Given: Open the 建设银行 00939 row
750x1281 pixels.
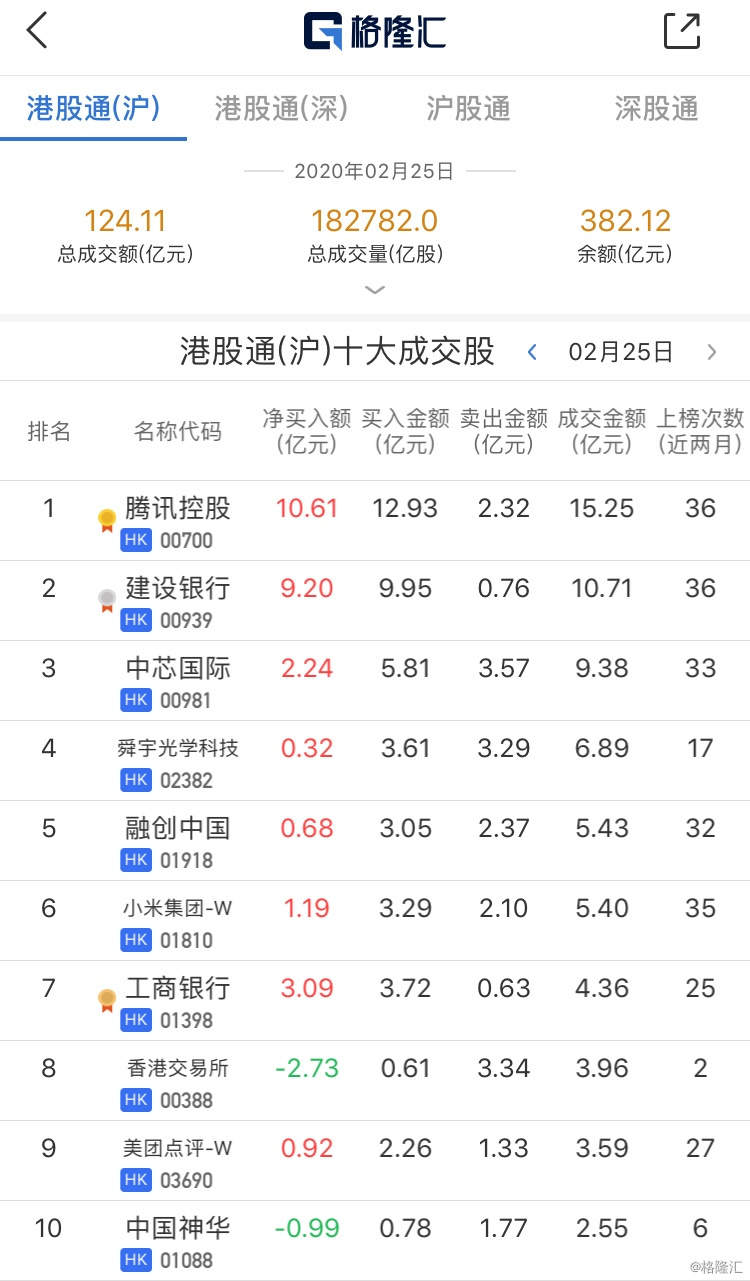Looking at the screenshot, I should coord(375,601).
